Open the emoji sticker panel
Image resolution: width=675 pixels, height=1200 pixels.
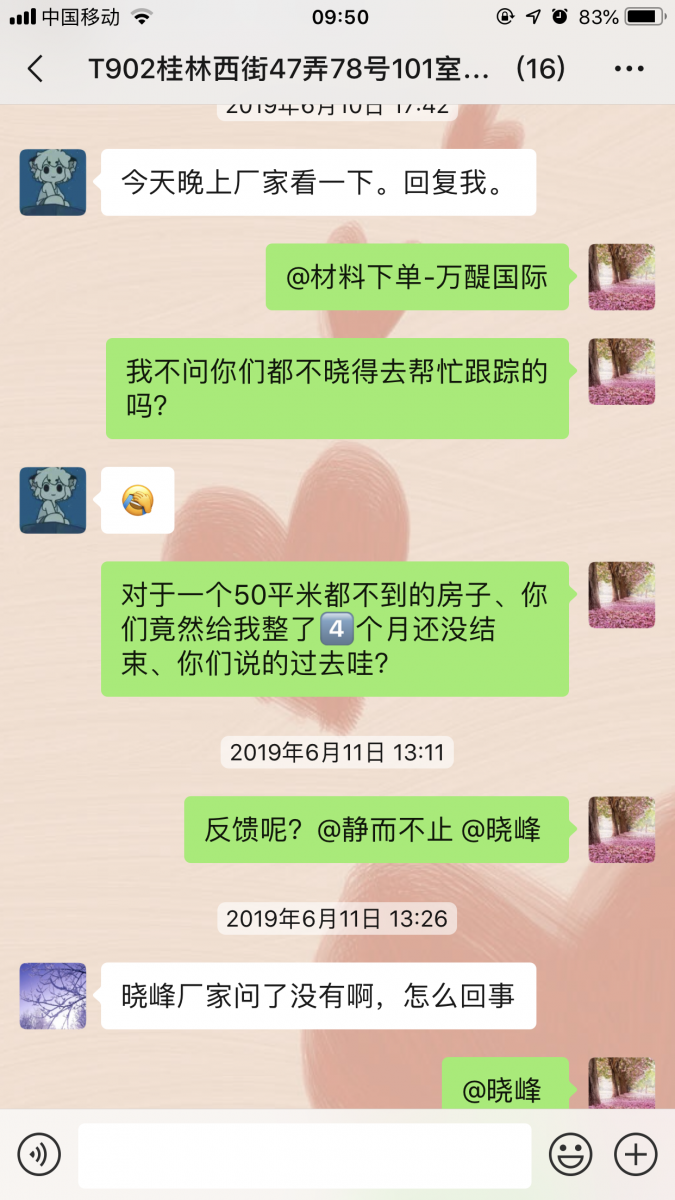tap(571, 1155)
